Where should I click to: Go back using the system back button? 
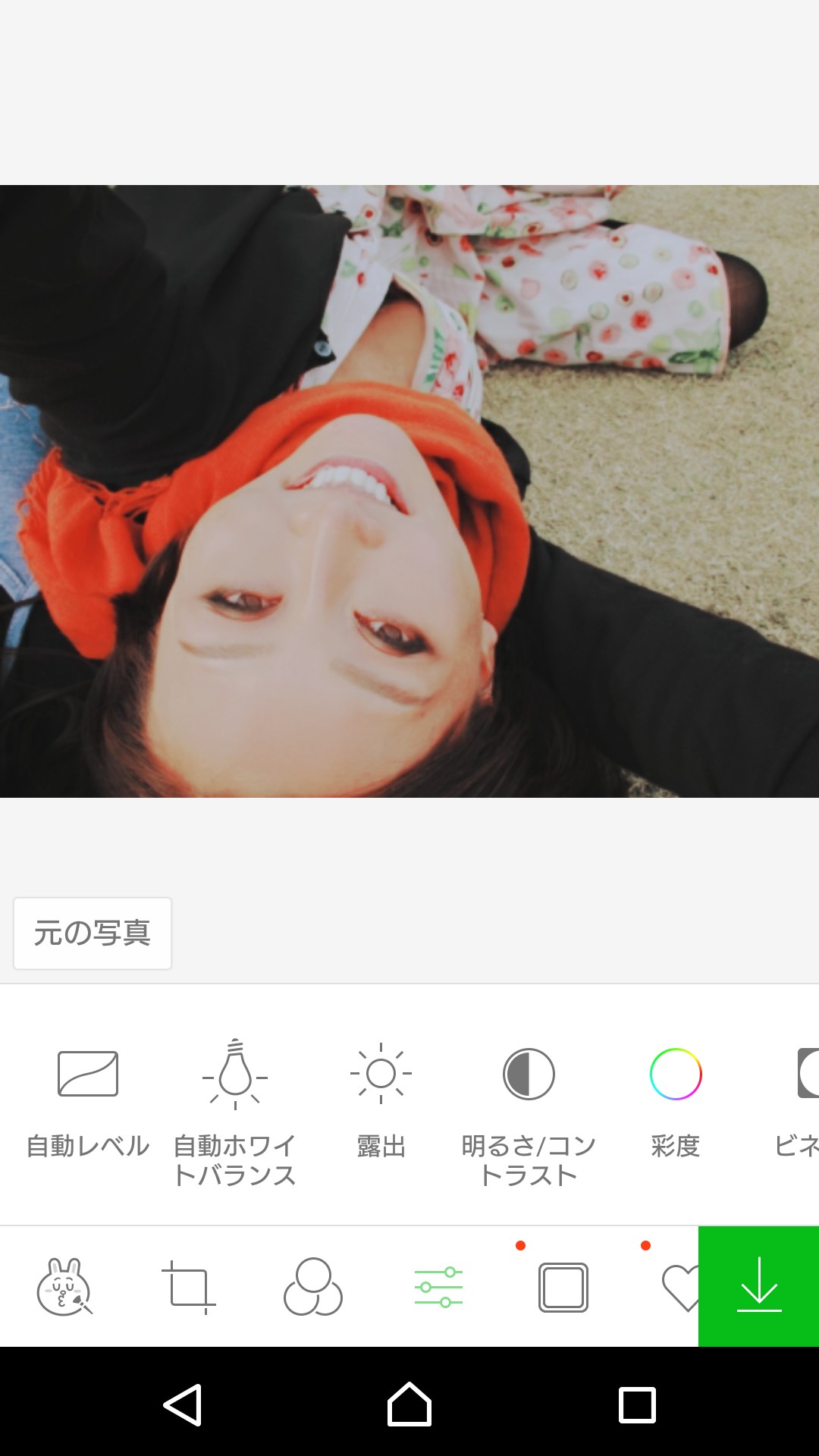click(183, 1405)
